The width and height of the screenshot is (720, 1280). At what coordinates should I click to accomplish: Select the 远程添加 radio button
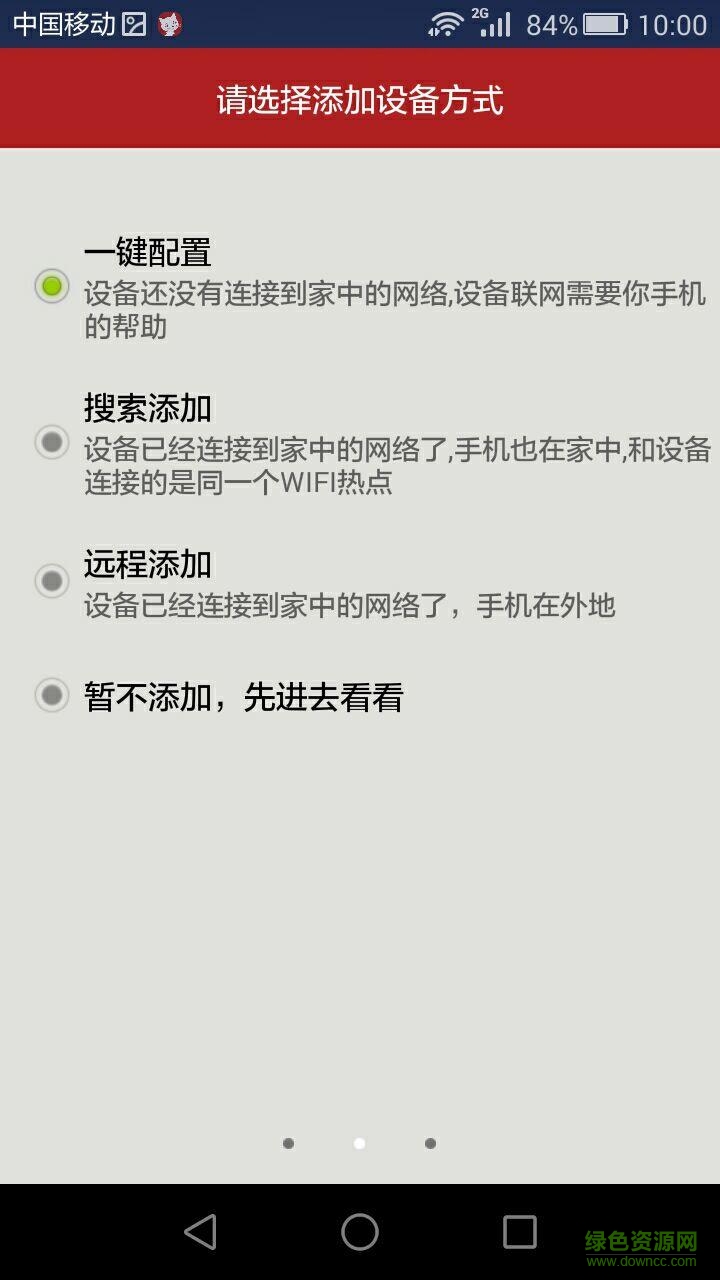(51, 581)
